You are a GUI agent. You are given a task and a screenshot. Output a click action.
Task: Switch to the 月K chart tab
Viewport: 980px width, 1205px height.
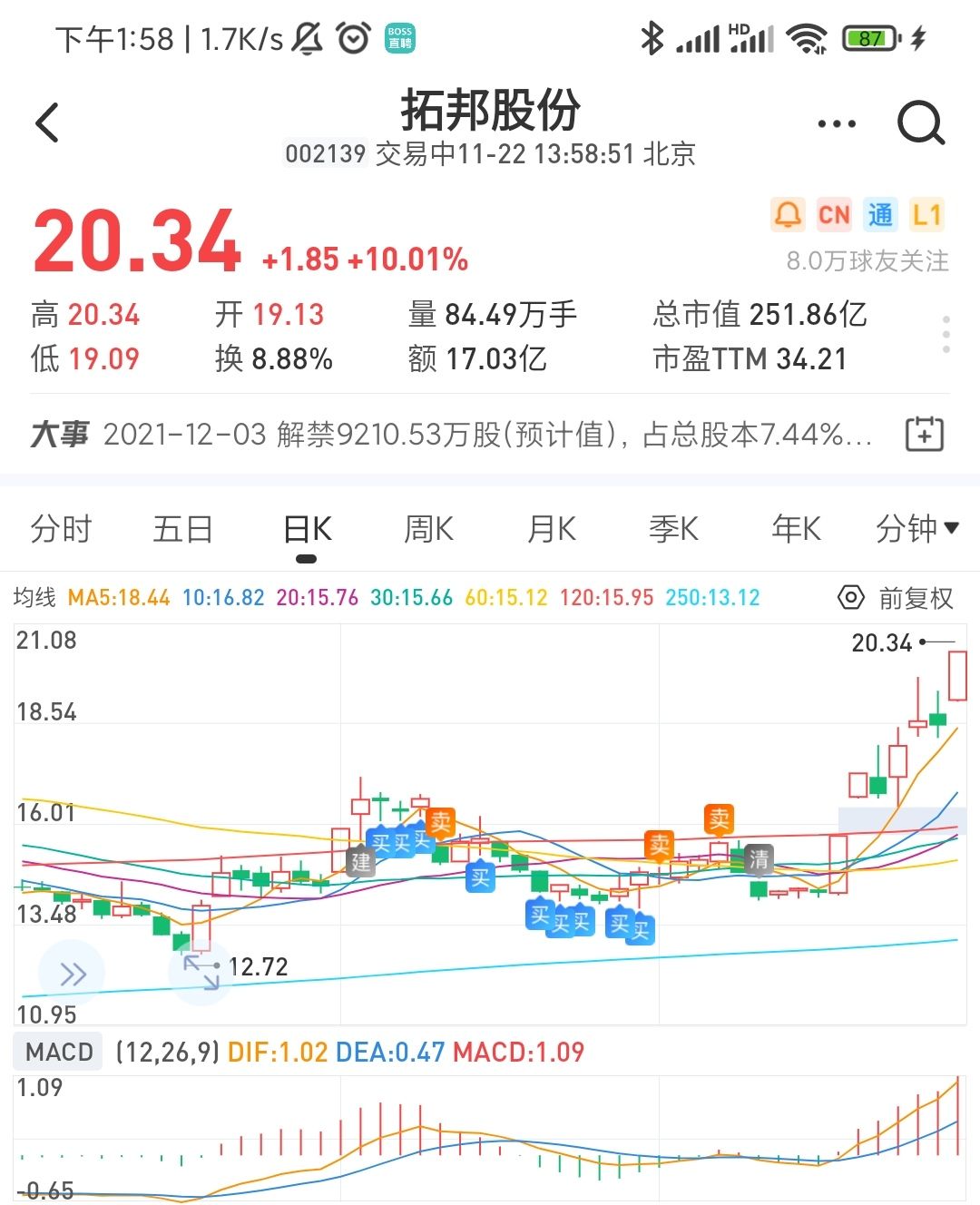pos(552,528)
